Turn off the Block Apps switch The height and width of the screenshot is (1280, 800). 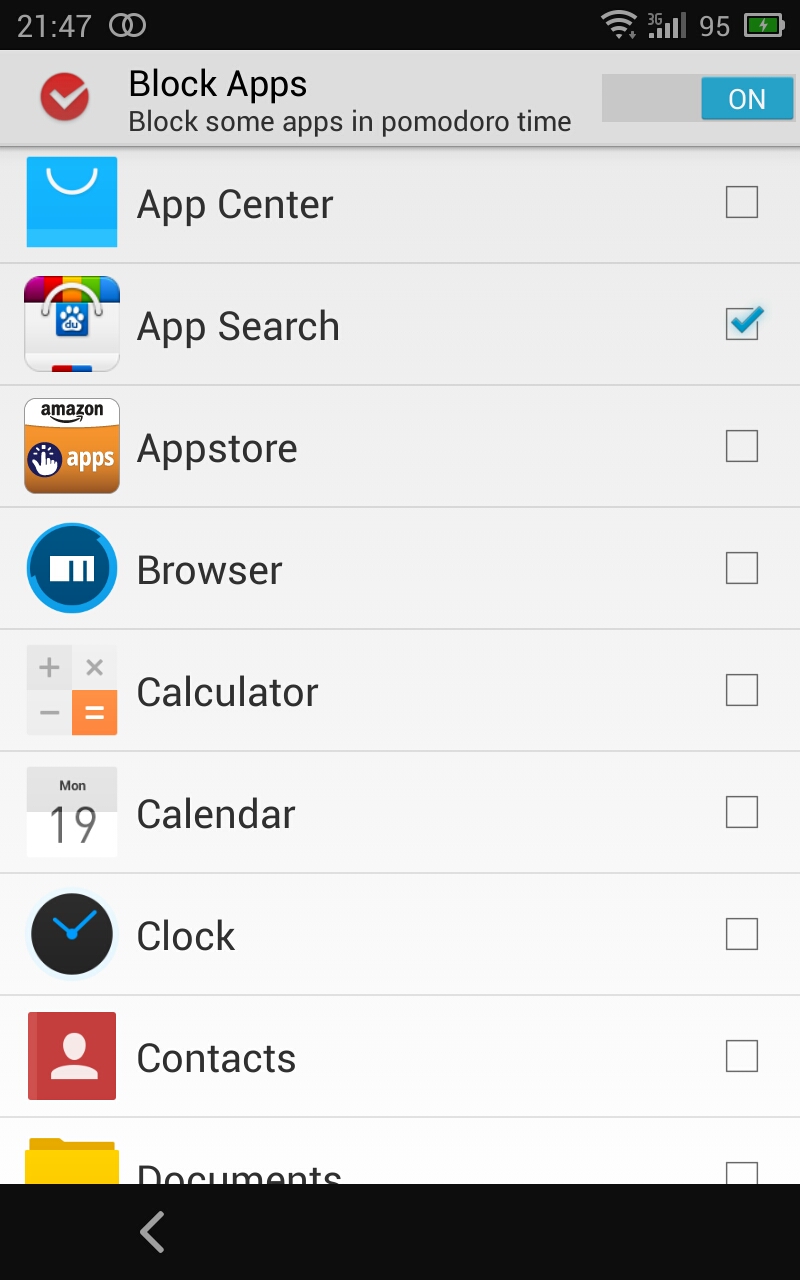point(697,99)
